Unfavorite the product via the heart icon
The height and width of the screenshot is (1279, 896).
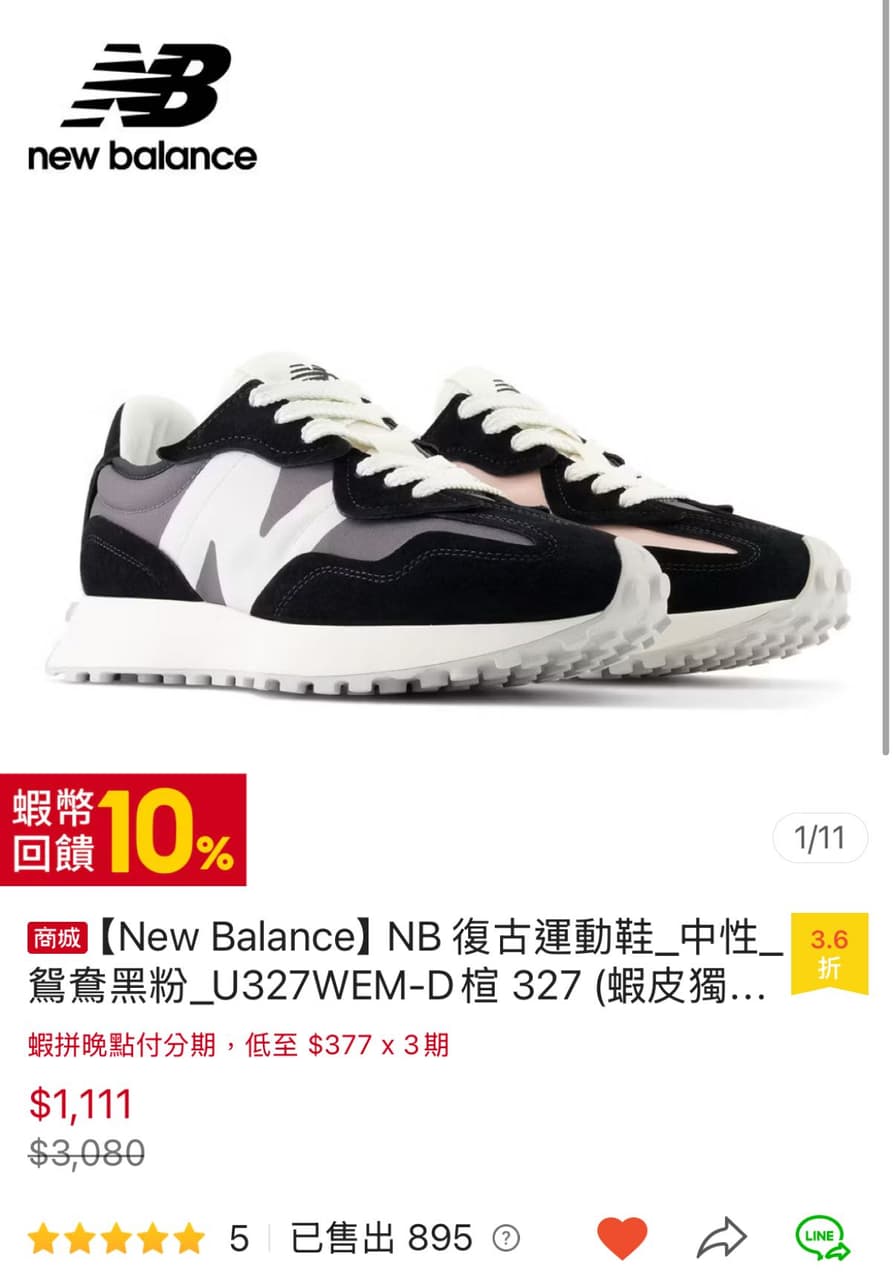622,1239
